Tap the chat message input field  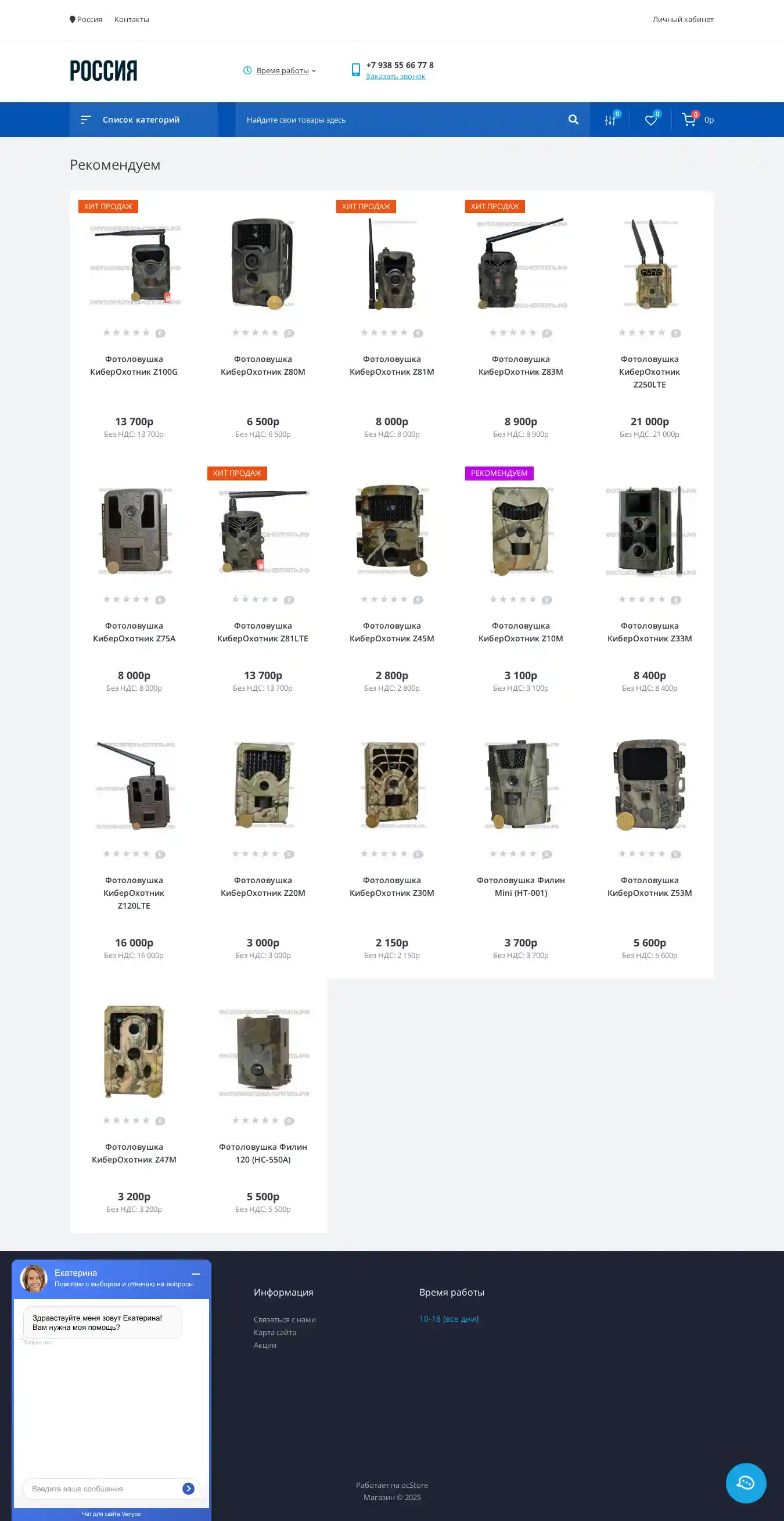point(103,1488)
